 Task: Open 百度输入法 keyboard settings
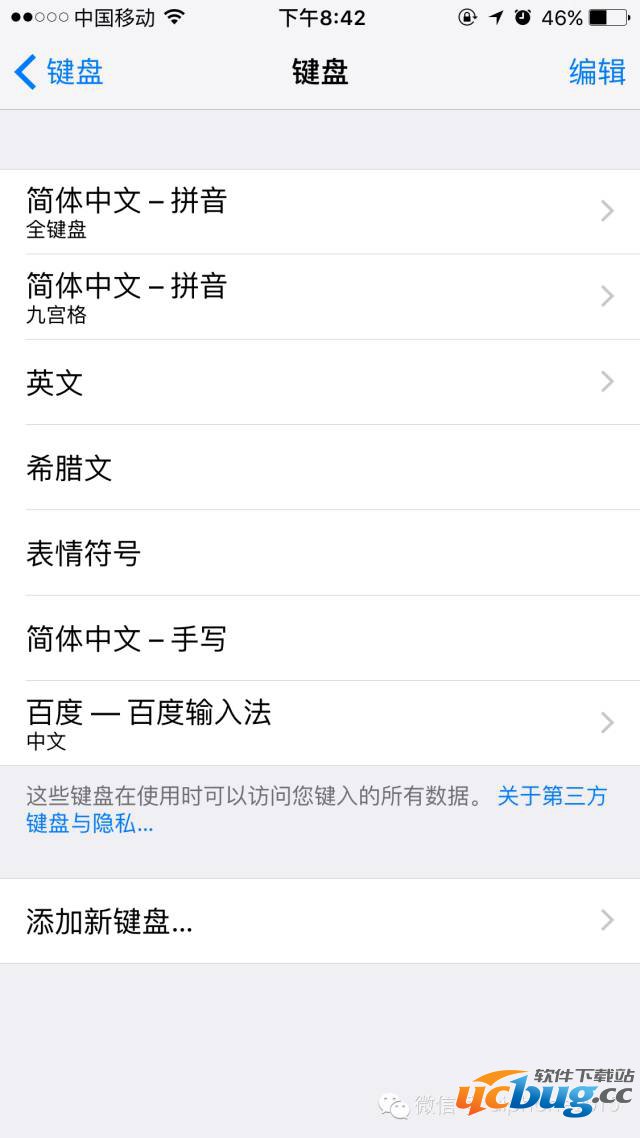point(320,723)
